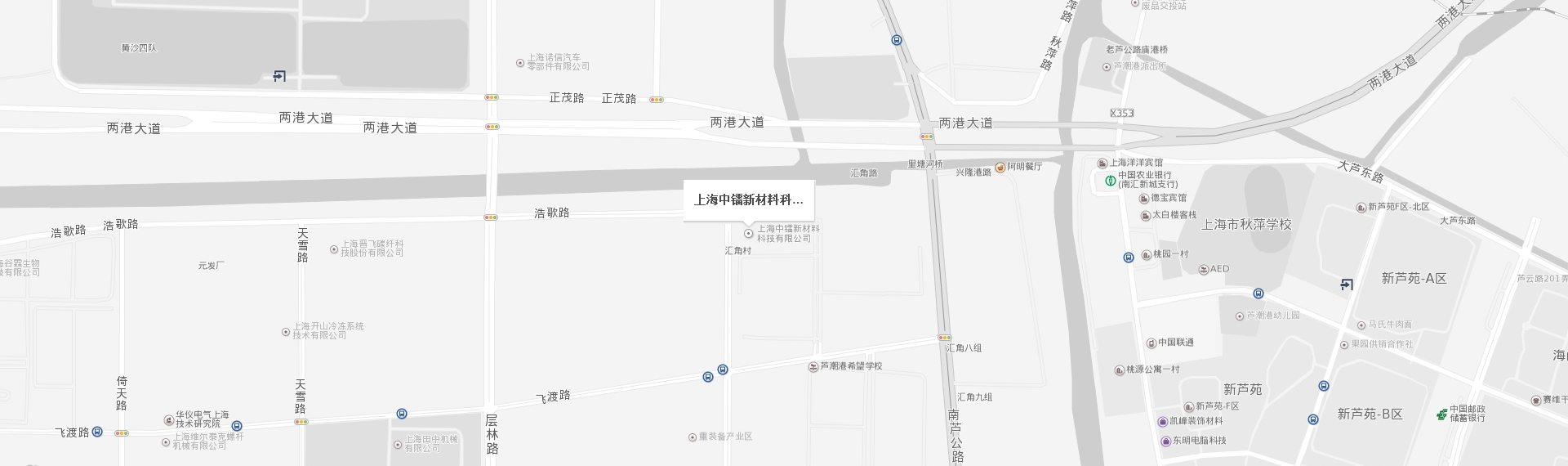The height and width of the screenshot is (466, 1568).
Task: Open the 上海中镭新材料科... info label
Action: [x=748, y=199]
